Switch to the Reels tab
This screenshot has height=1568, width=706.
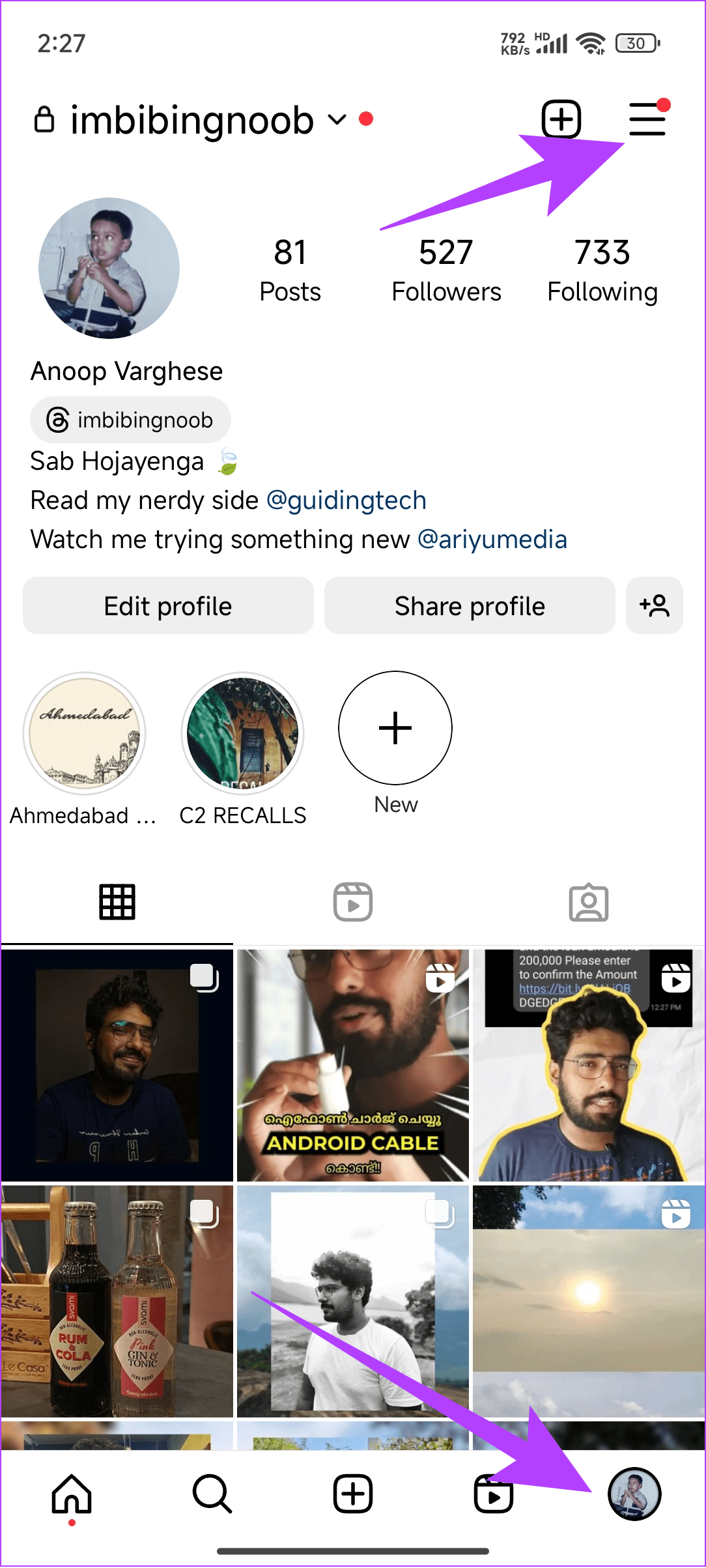(x=353, y=902)
